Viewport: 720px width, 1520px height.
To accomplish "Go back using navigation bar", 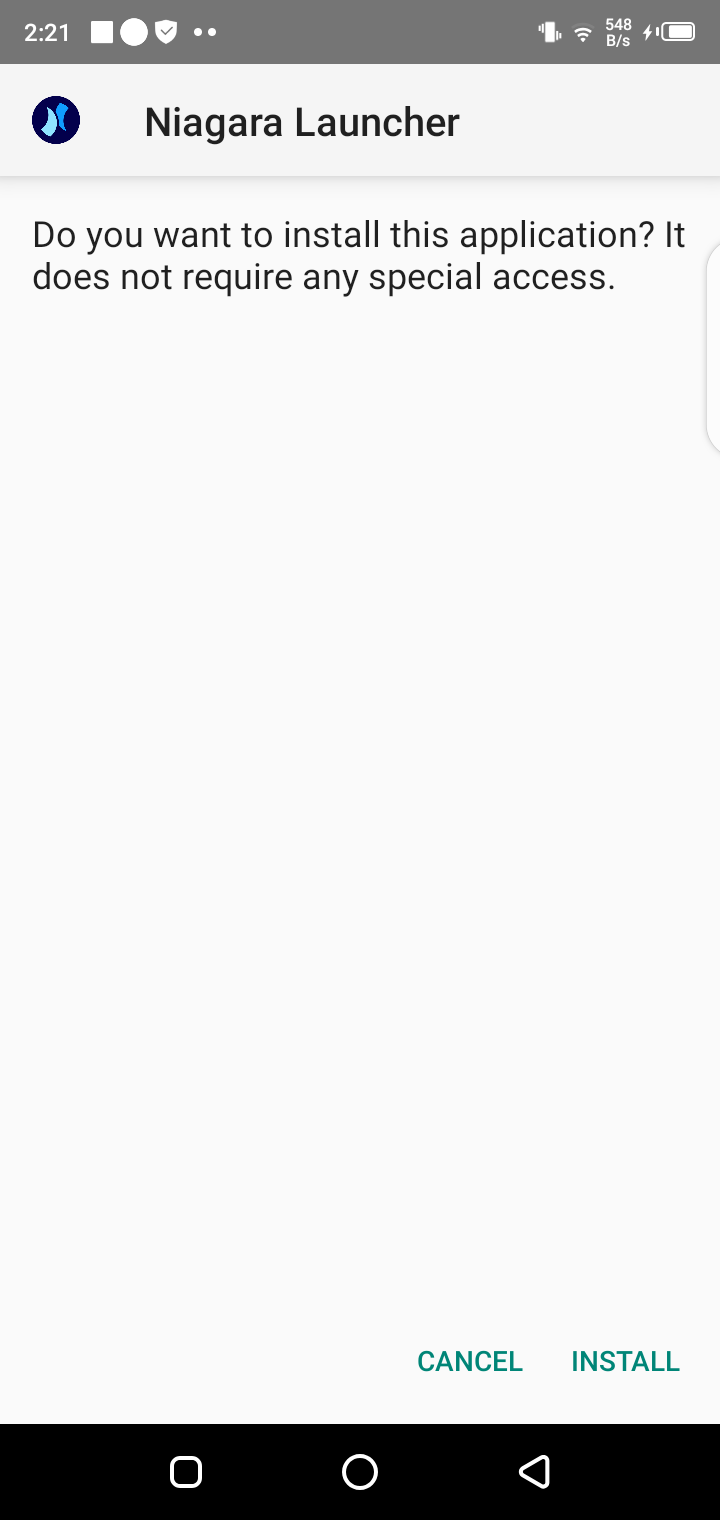I will (x=534, y=1471).
